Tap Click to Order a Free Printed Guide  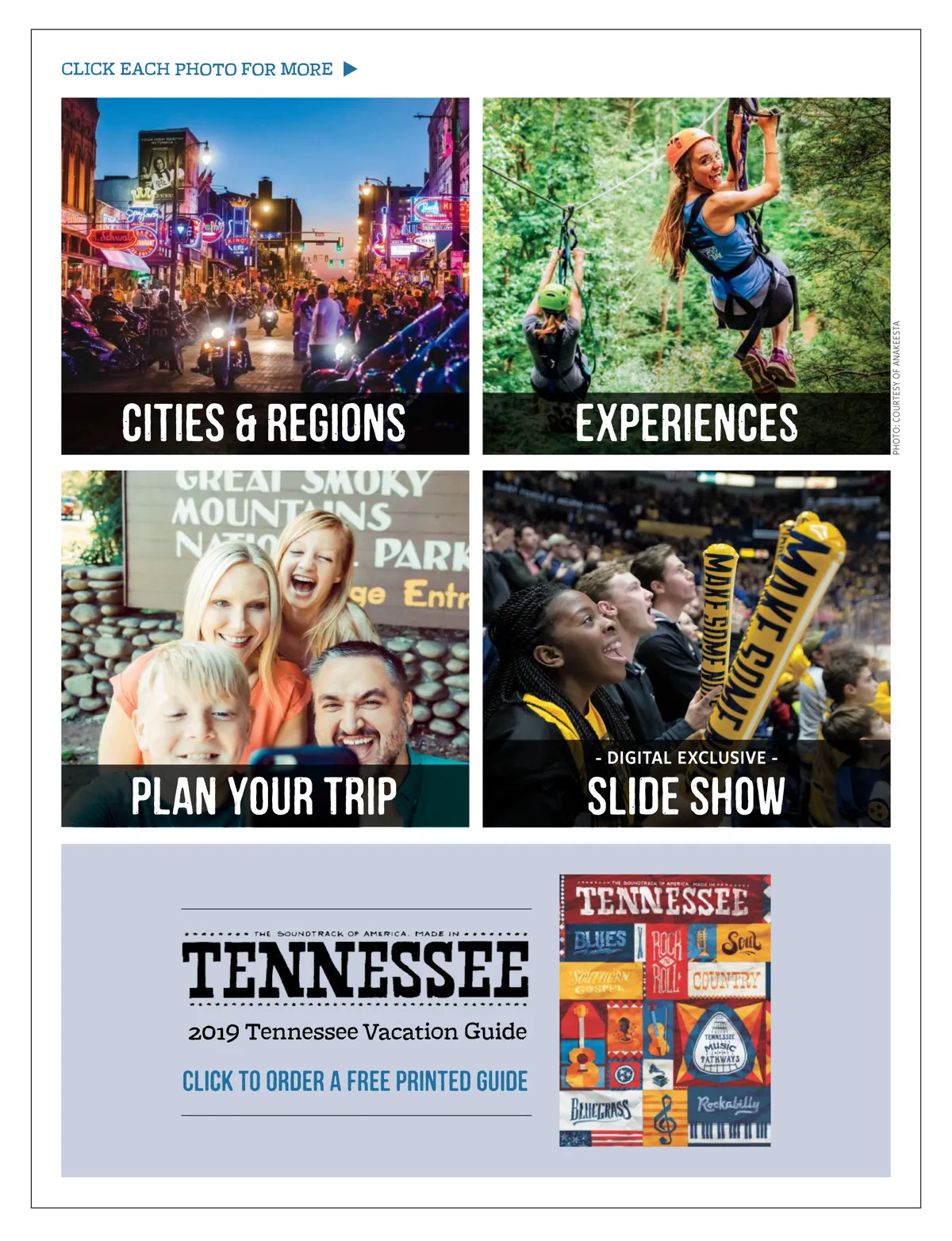click(355, 1081)
